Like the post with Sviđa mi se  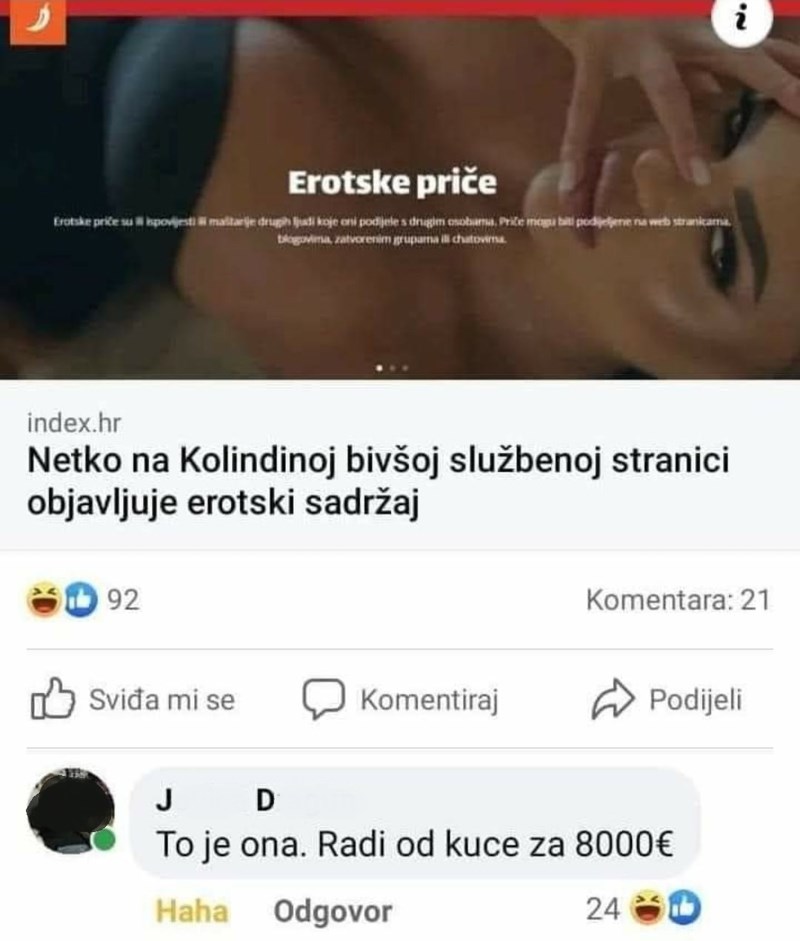tap(134, 700)
